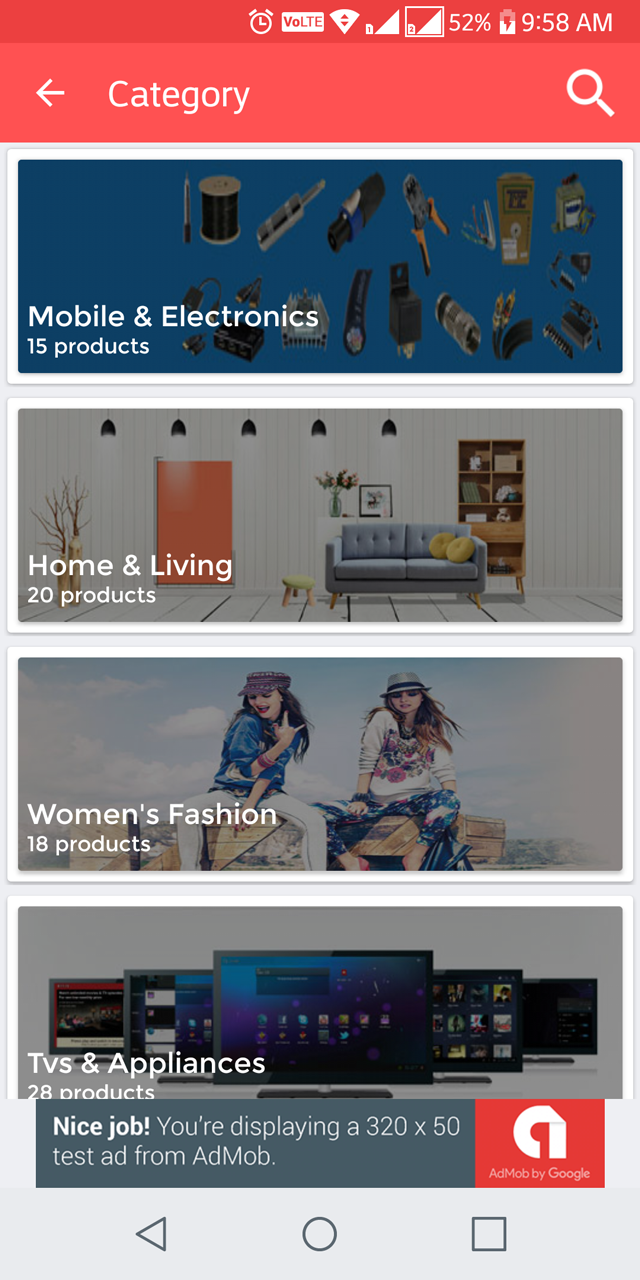Open the search magnifier icon
Screen dimensions: 640x1280
(590, 93)
